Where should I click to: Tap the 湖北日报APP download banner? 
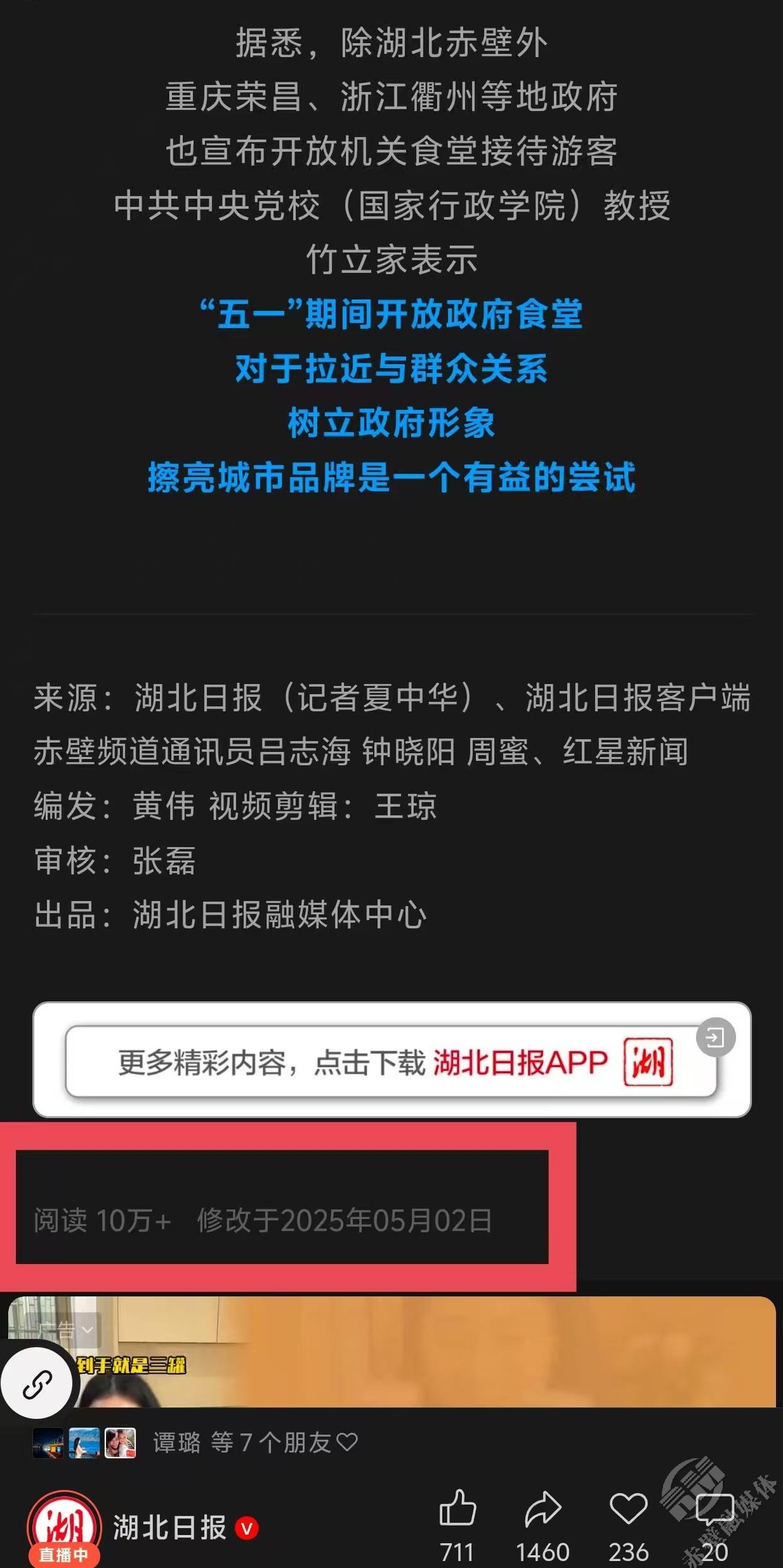pyautogui.click(x=390, y=1061)
